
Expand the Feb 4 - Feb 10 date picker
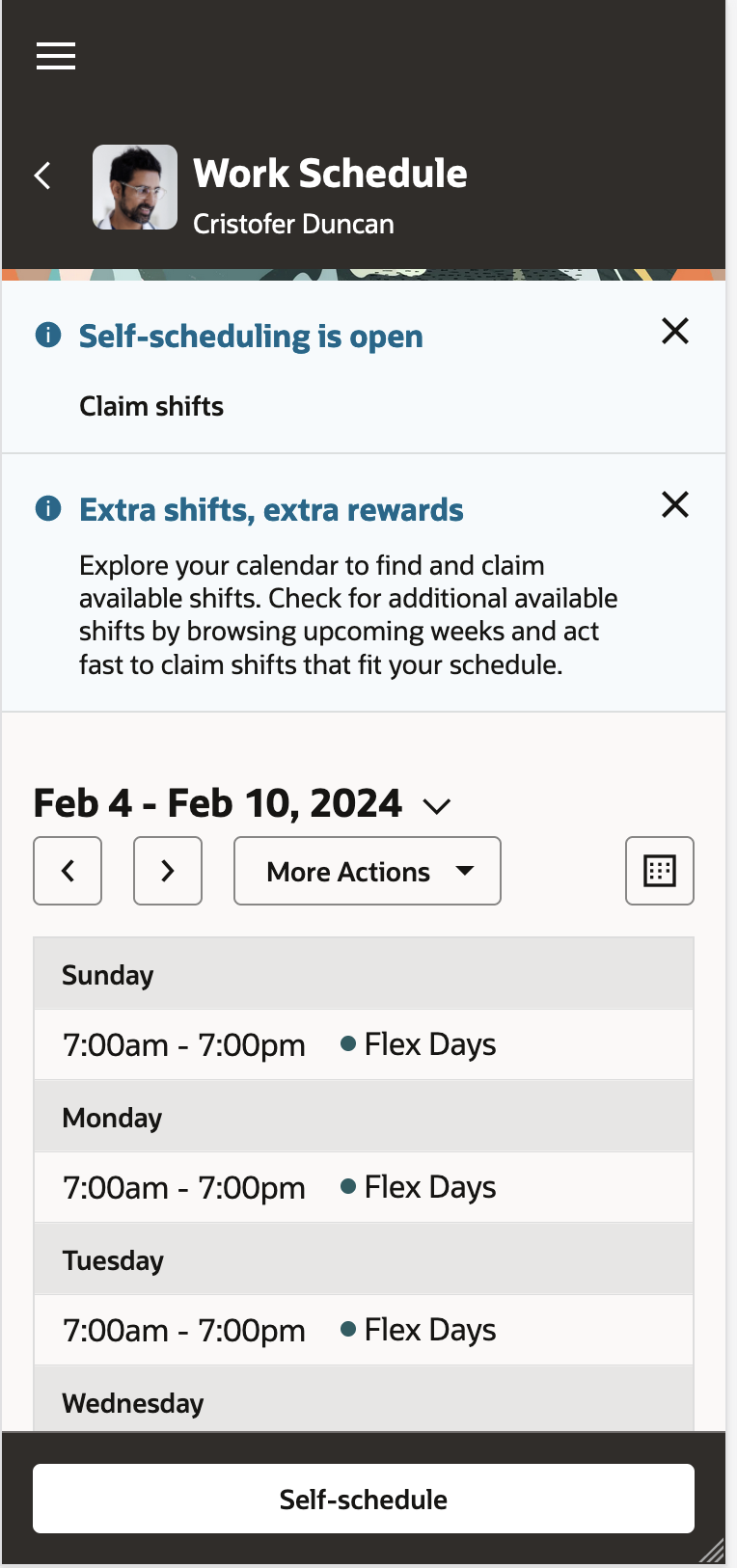pyautogui.click(x=437, y=806)
